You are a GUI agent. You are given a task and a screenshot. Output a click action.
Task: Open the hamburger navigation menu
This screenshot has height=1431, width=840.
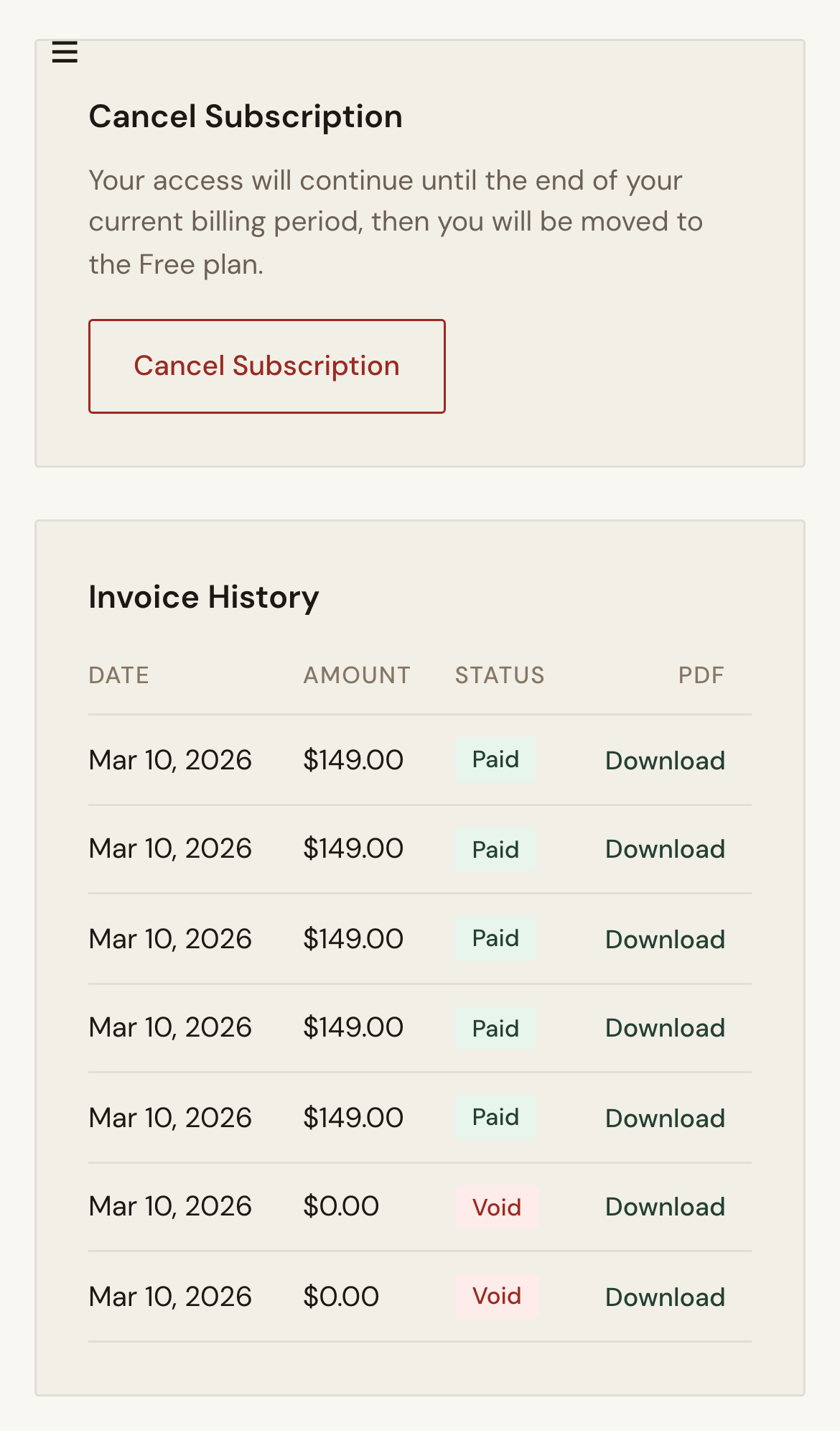[x=64, y=52]
